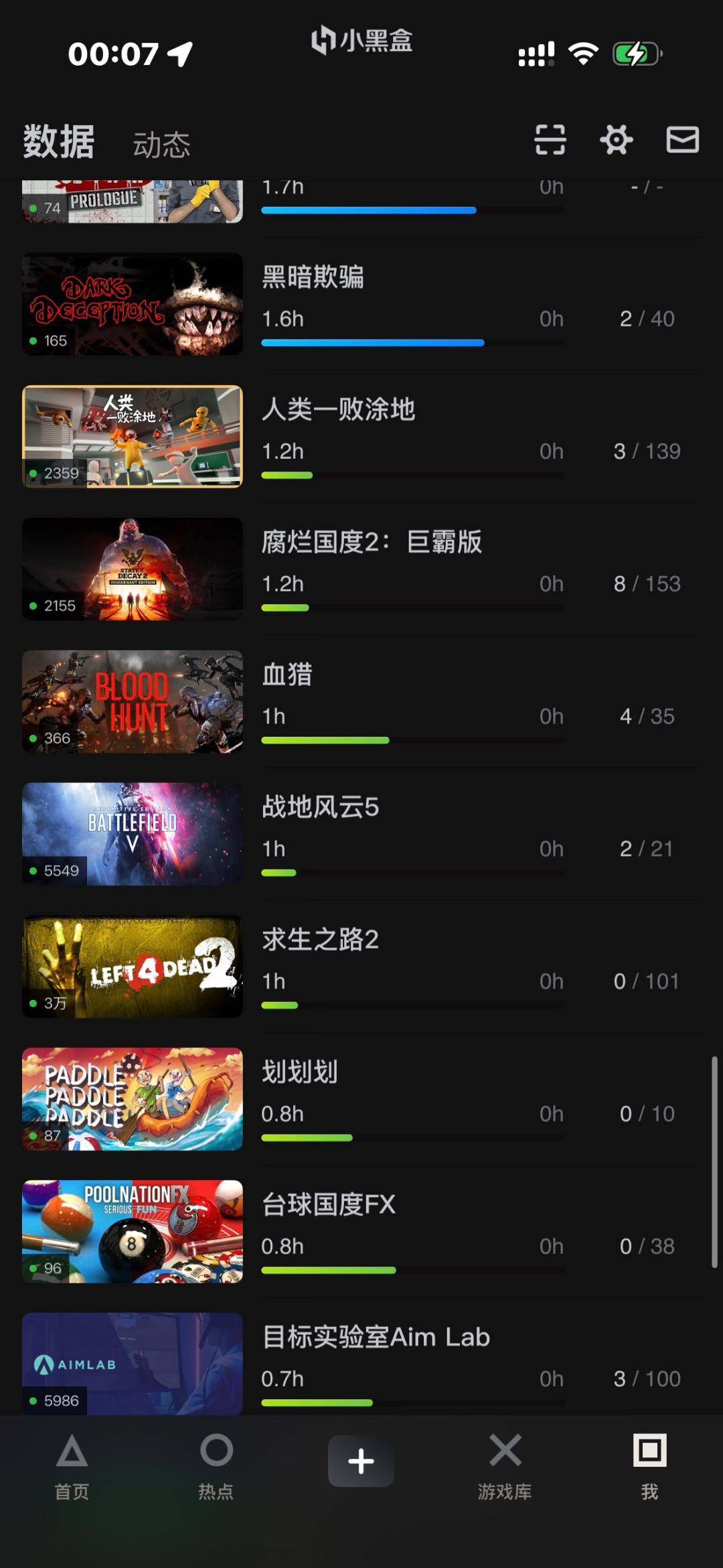Open the scan/QR code icon
Image resolution: width=723 pixels, height=1568 pixels.
549,140
